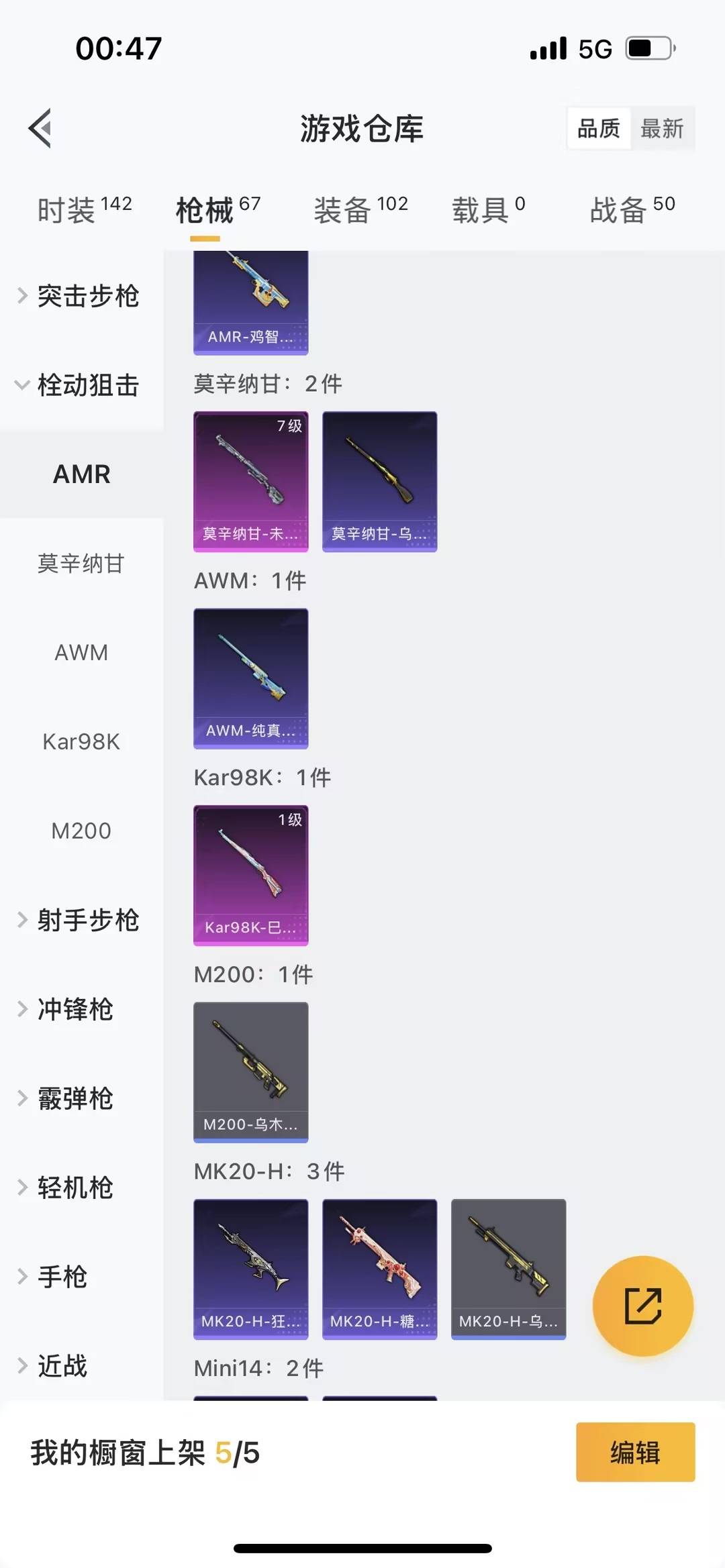The image size is (725, 1568).
Task: Expand the 冲锋枪 section
Action: [x=75, y=1009]
